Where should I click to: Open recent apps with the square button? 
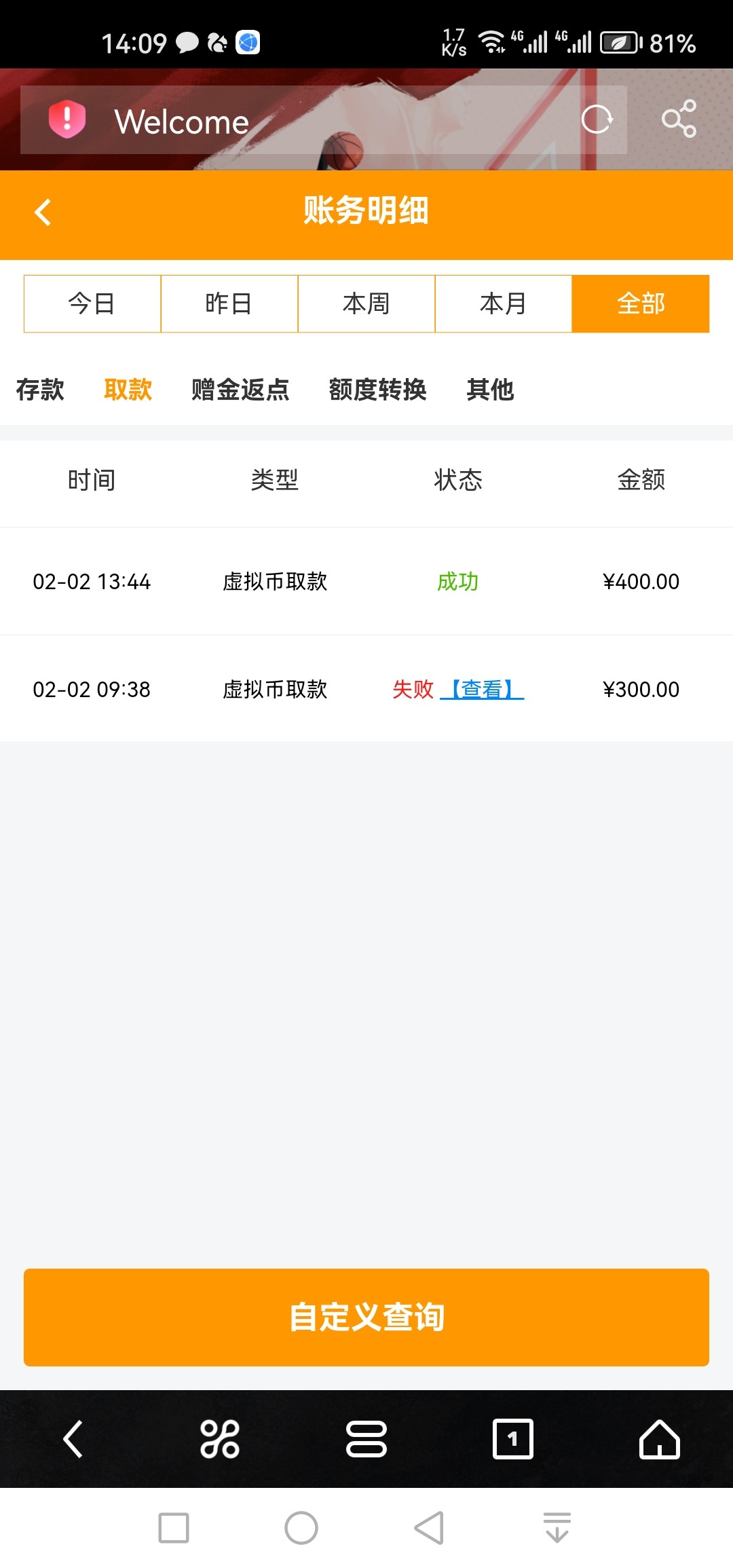(x=174, y=1528)
